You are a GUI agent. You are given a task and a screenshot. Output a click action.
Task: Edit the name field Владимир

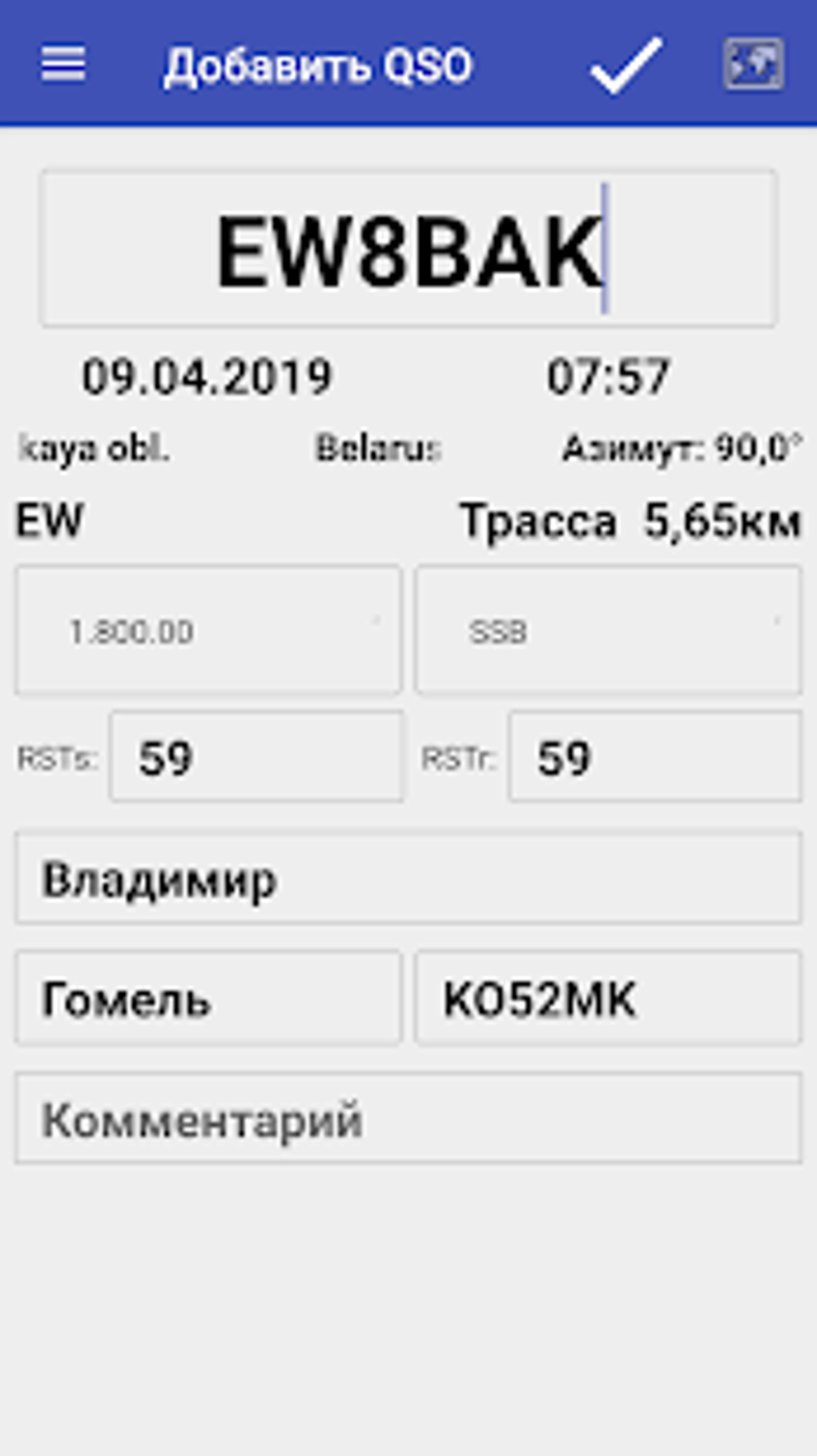[408, 879]
